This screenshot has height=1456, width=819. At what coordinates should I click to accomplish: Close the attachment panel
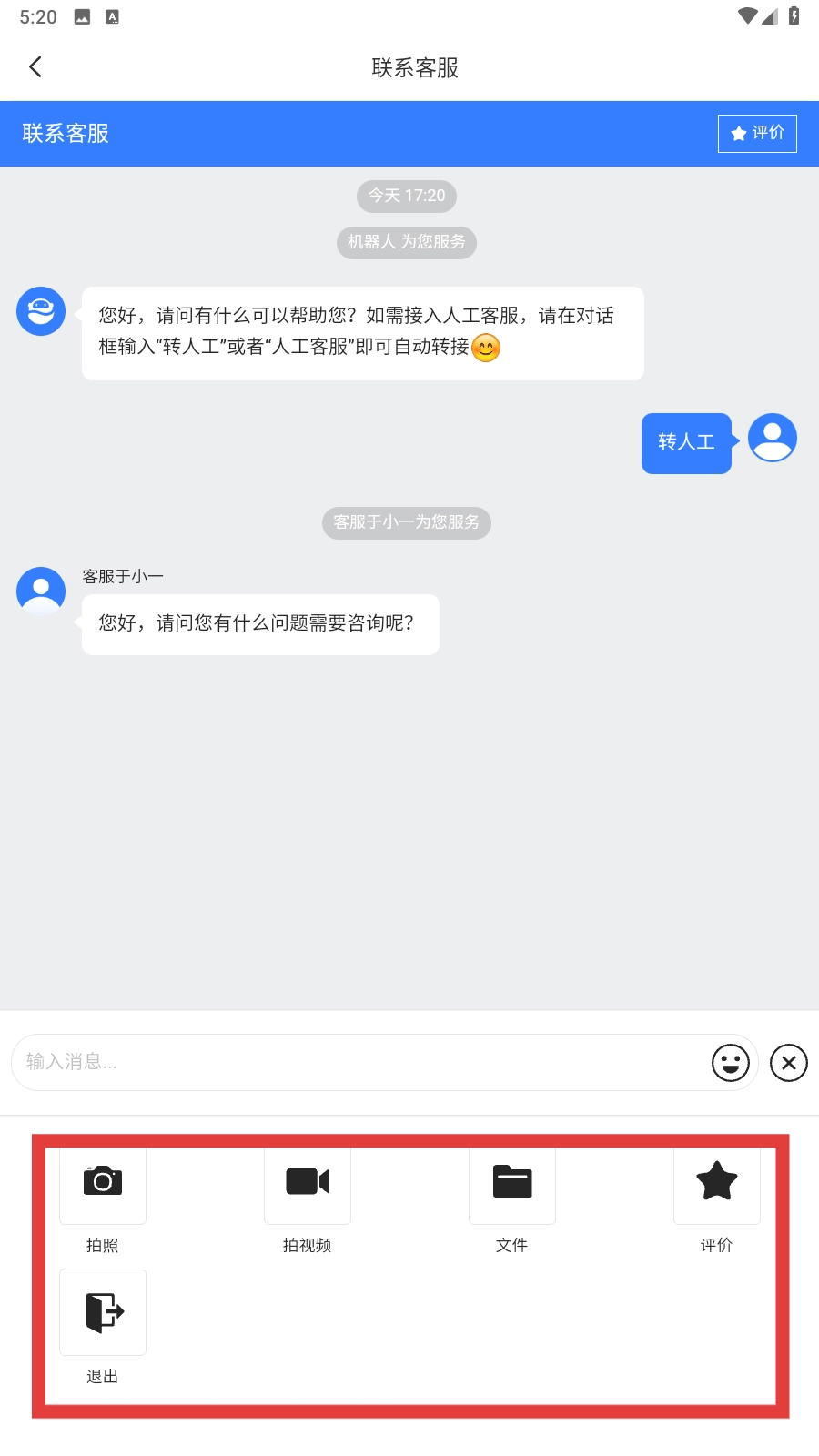[788, 1062]
